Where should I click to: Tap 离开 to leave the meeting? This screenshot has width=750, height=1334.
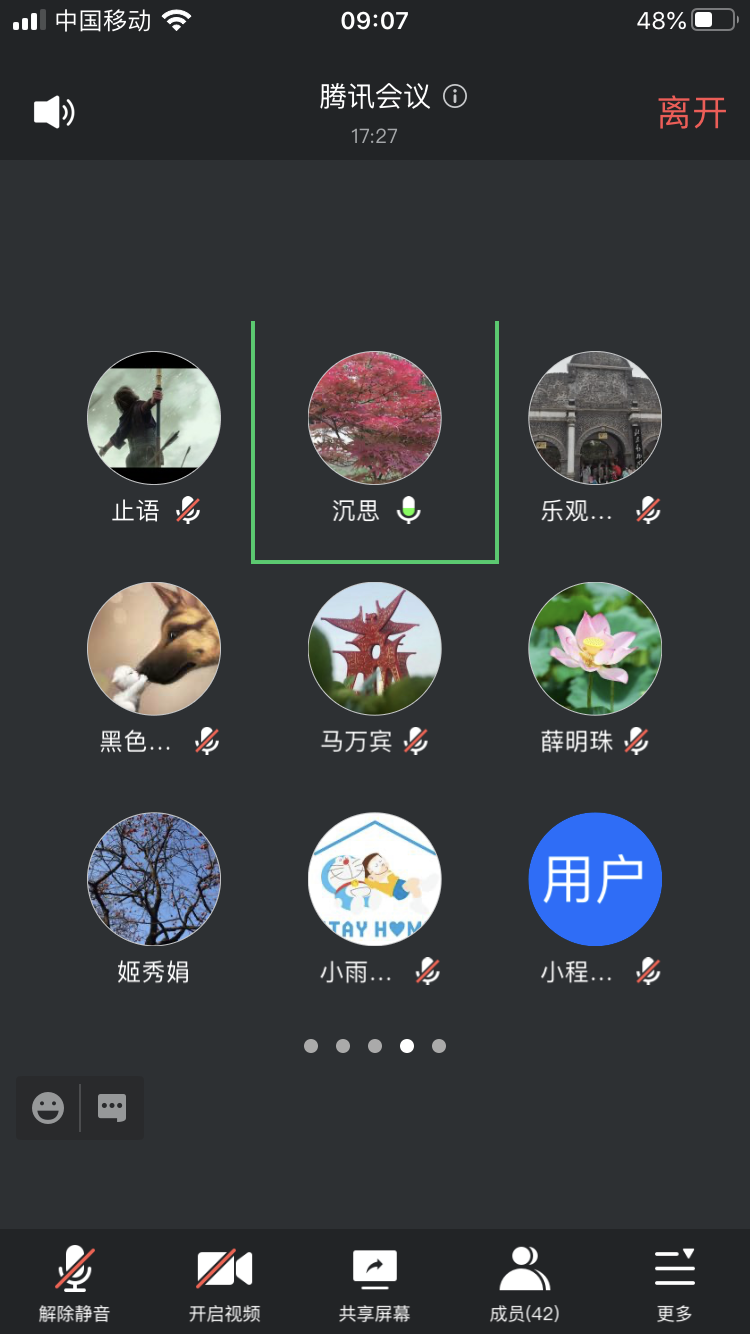tap(691, 113)
